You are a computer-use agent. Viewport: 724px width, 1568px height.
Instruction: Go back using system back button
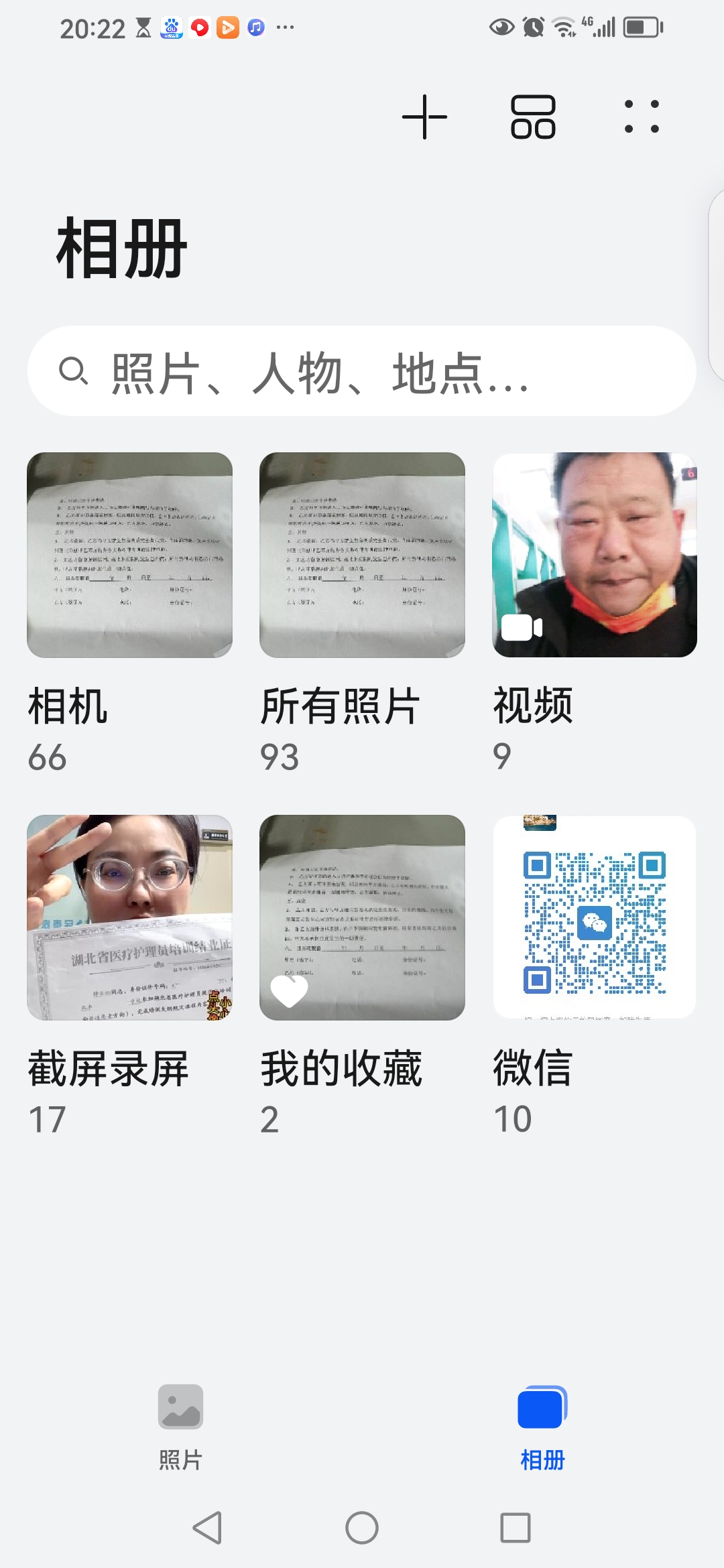[x=207, y=1528]
